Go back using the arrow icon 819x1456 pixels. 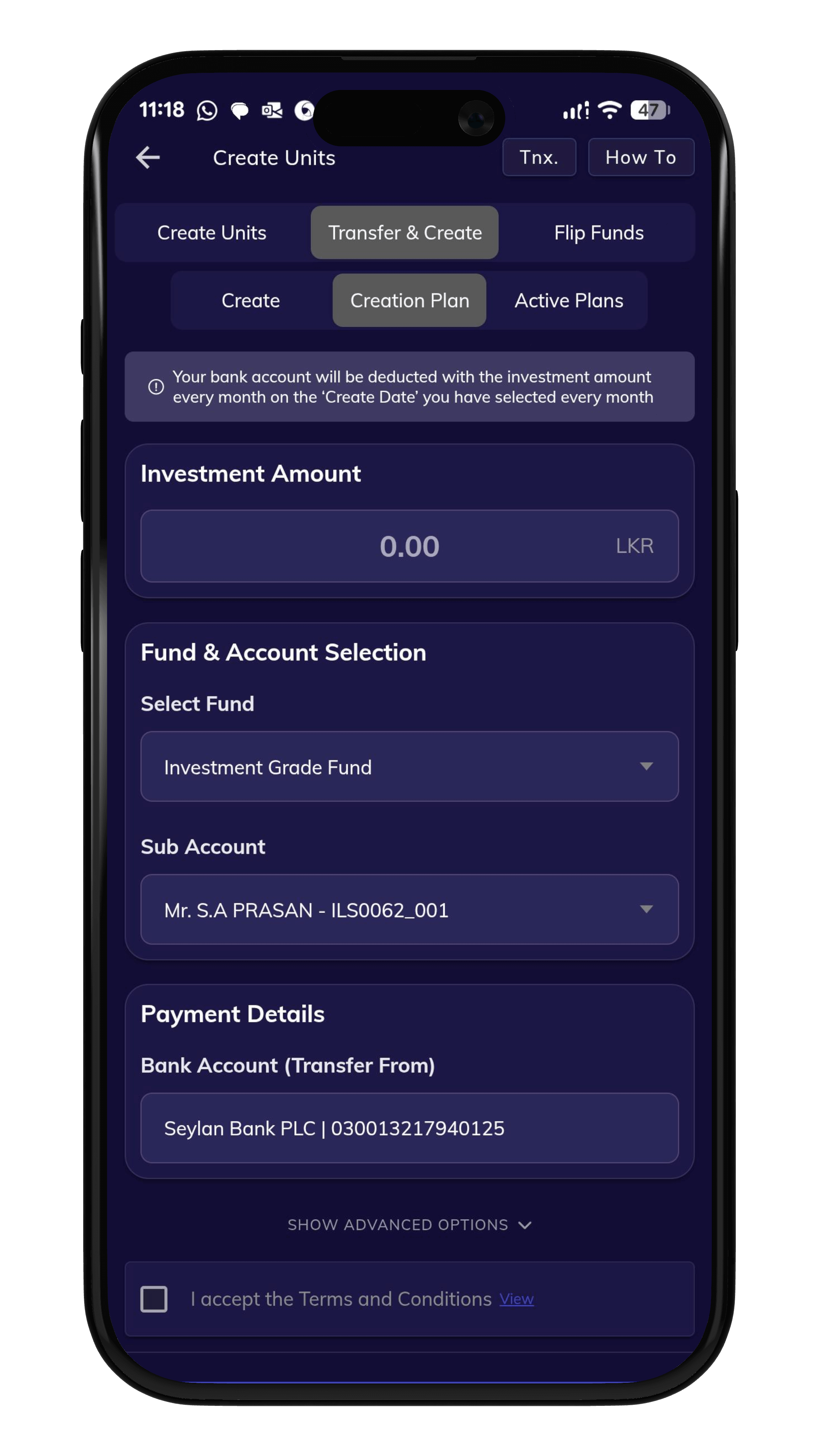pyautogui.click(x=148, y=157)
